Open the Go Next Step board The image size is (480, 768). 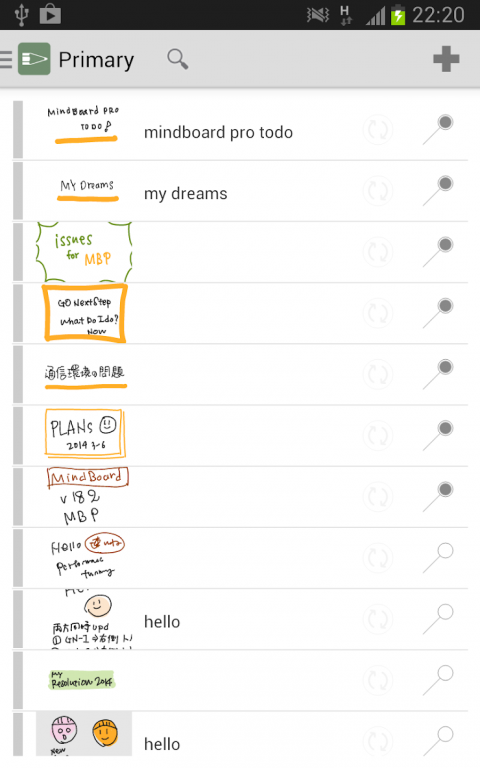[x=240, y=313]
